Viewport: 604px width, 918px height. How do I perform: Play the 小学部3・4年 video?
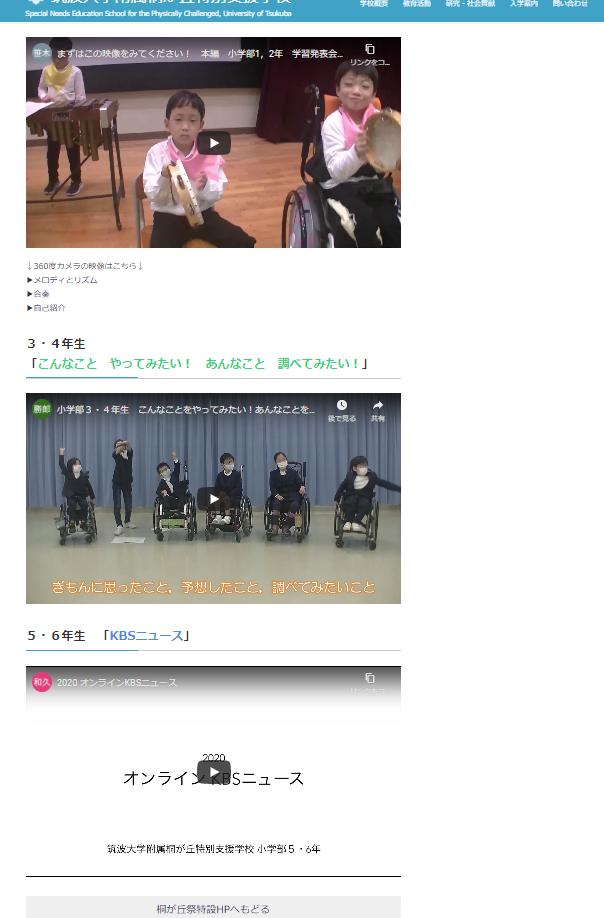[213, 498]
